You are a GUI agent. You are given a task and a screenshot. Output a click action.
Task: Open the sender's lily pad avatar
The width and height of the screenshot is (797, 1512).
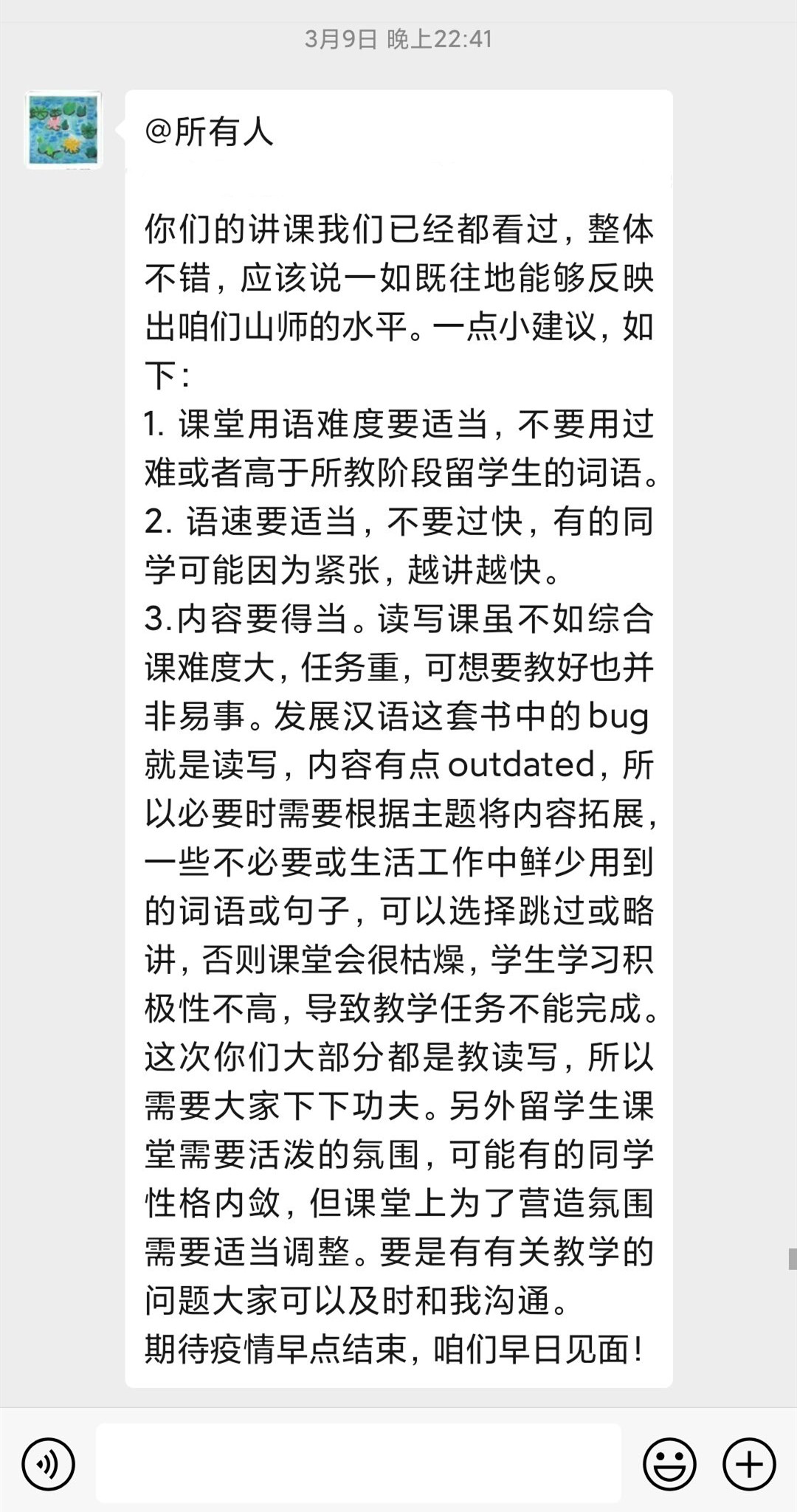coord(63,130)
